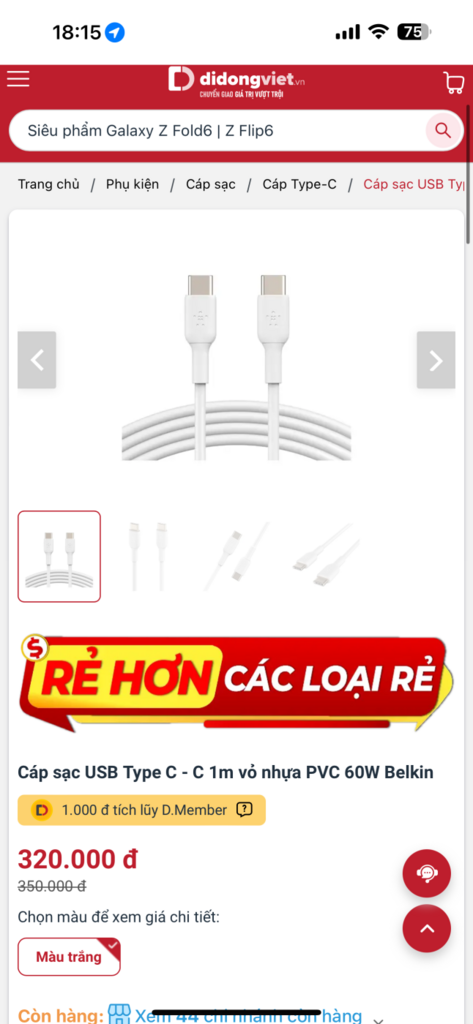The image size is (473, 1024).
Task: Choose the Màu trắng color option
Action: 69,957
